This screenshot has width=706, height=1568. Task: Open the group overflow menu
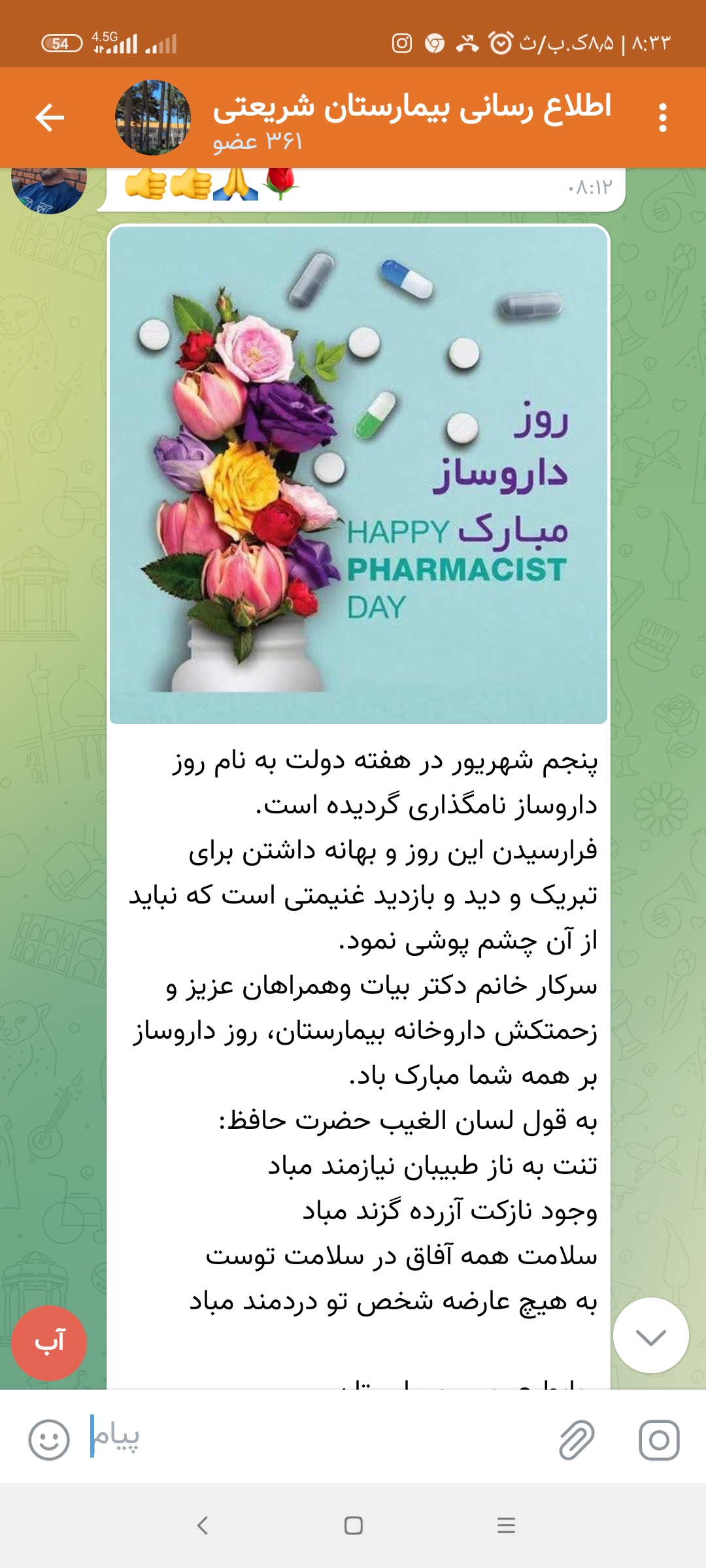(x=662, y=118)
